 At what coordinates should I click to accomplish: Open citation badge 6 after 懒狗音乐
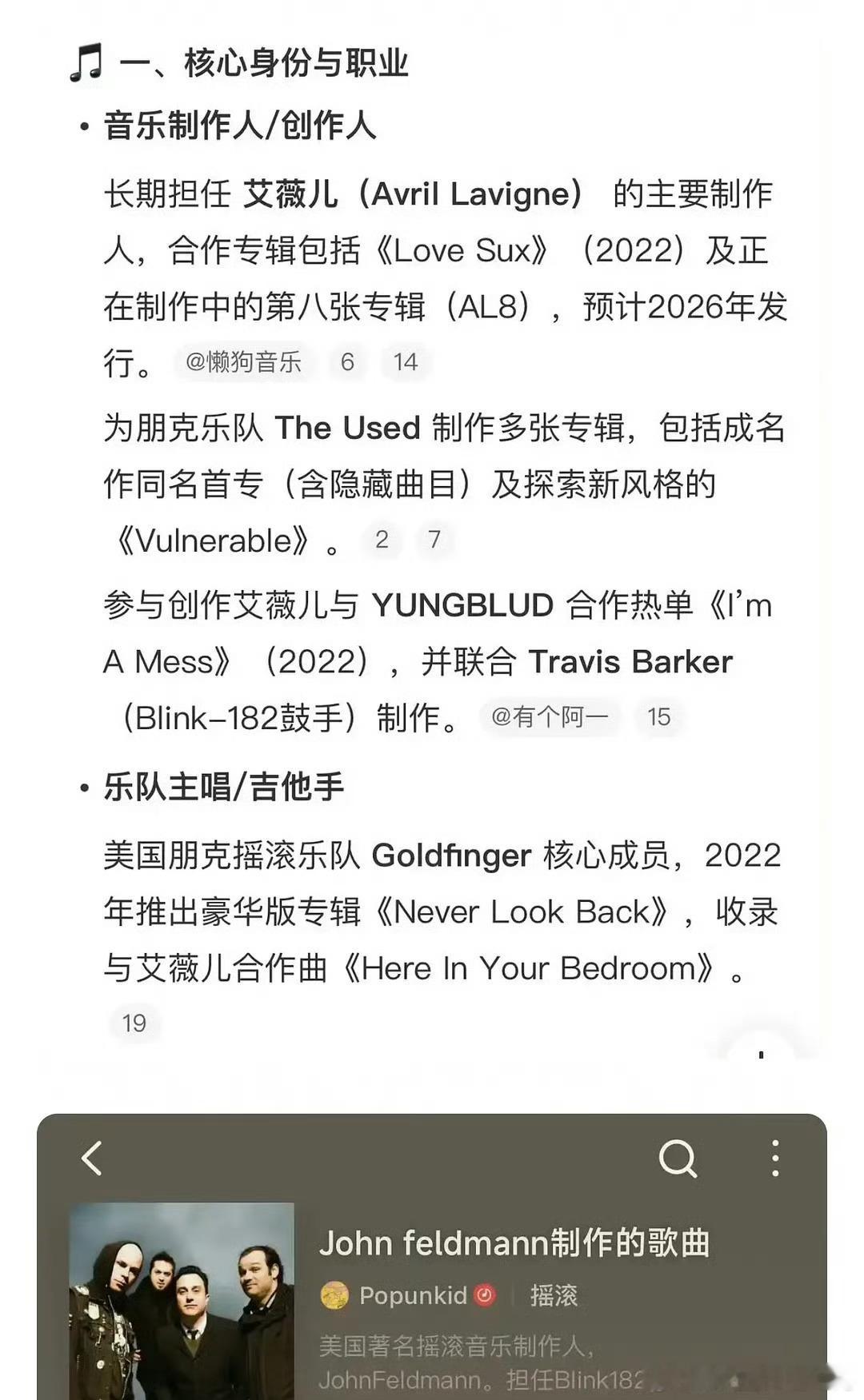pos(348,362)
